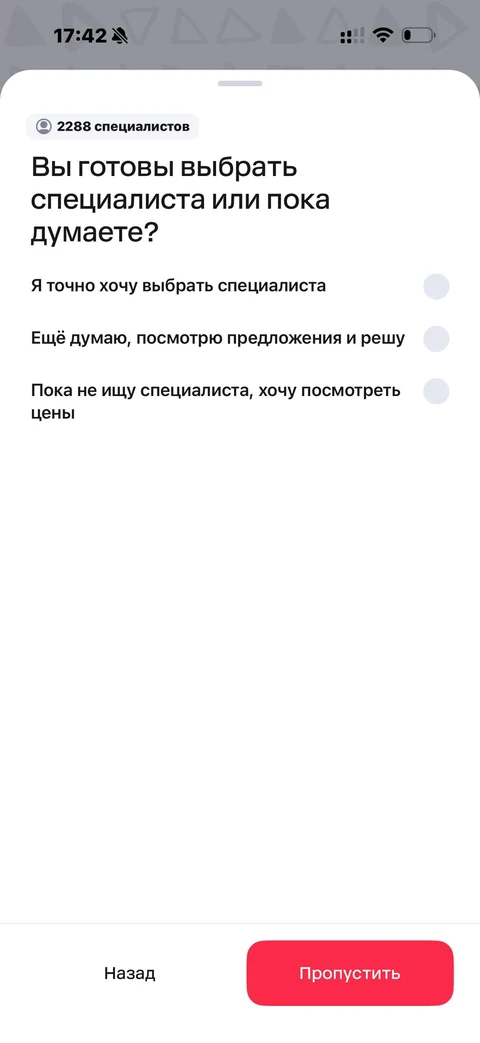Screen dimensions: 480x1043
Task: Pick 'Пока не ищу специалиста, хочу посмотреть цены'
Action: 240,400
